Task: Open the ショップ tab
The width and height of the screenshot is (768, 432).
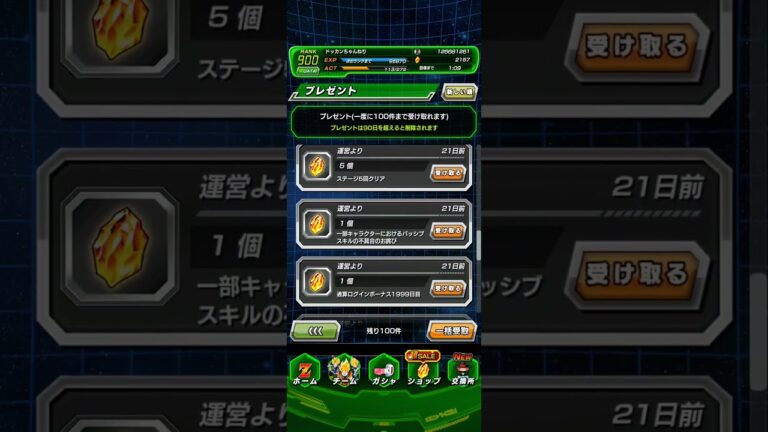Action: (x=422, y=371)
